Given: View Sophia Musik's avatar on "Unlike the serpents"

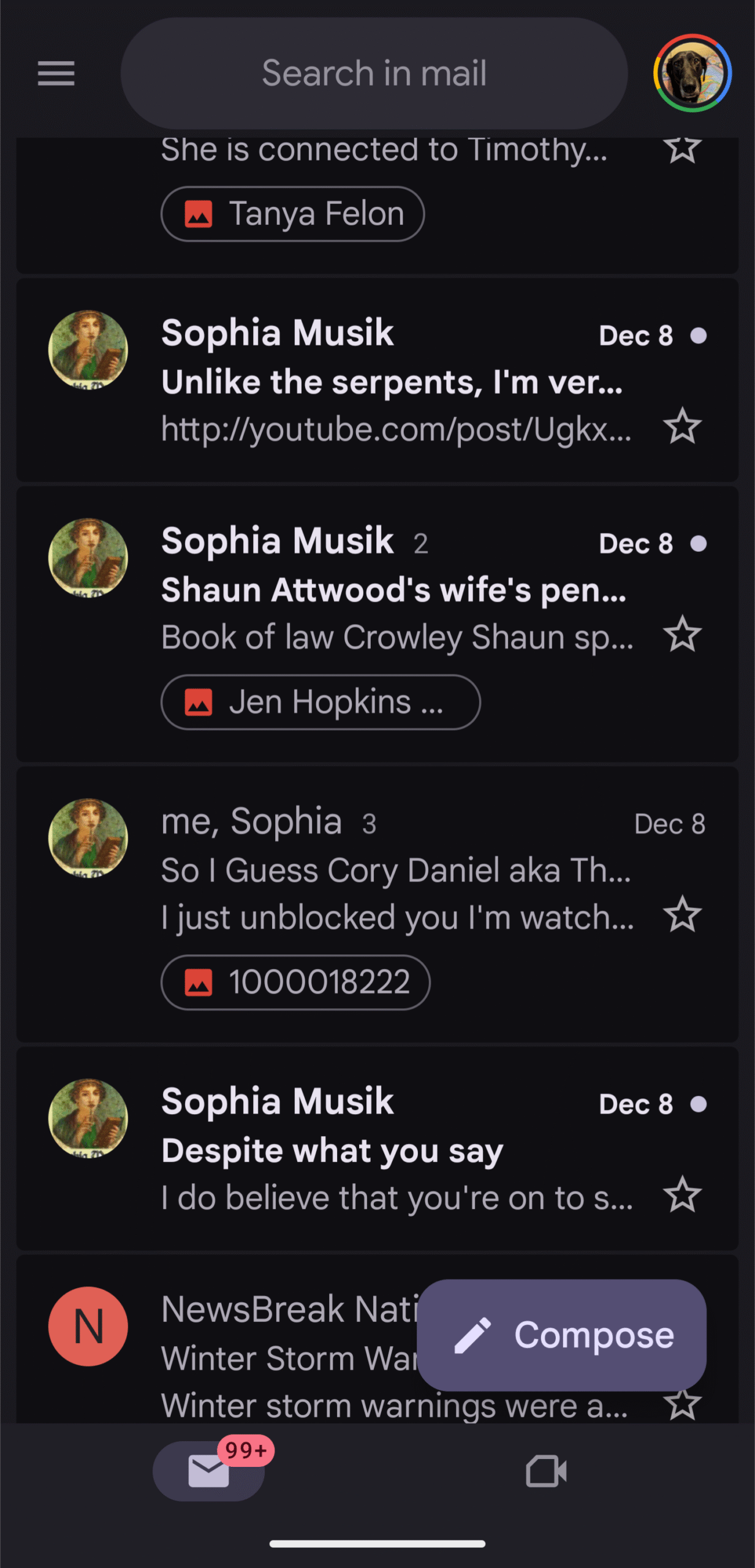Looking at the screenshot, I should click(88, 350).
